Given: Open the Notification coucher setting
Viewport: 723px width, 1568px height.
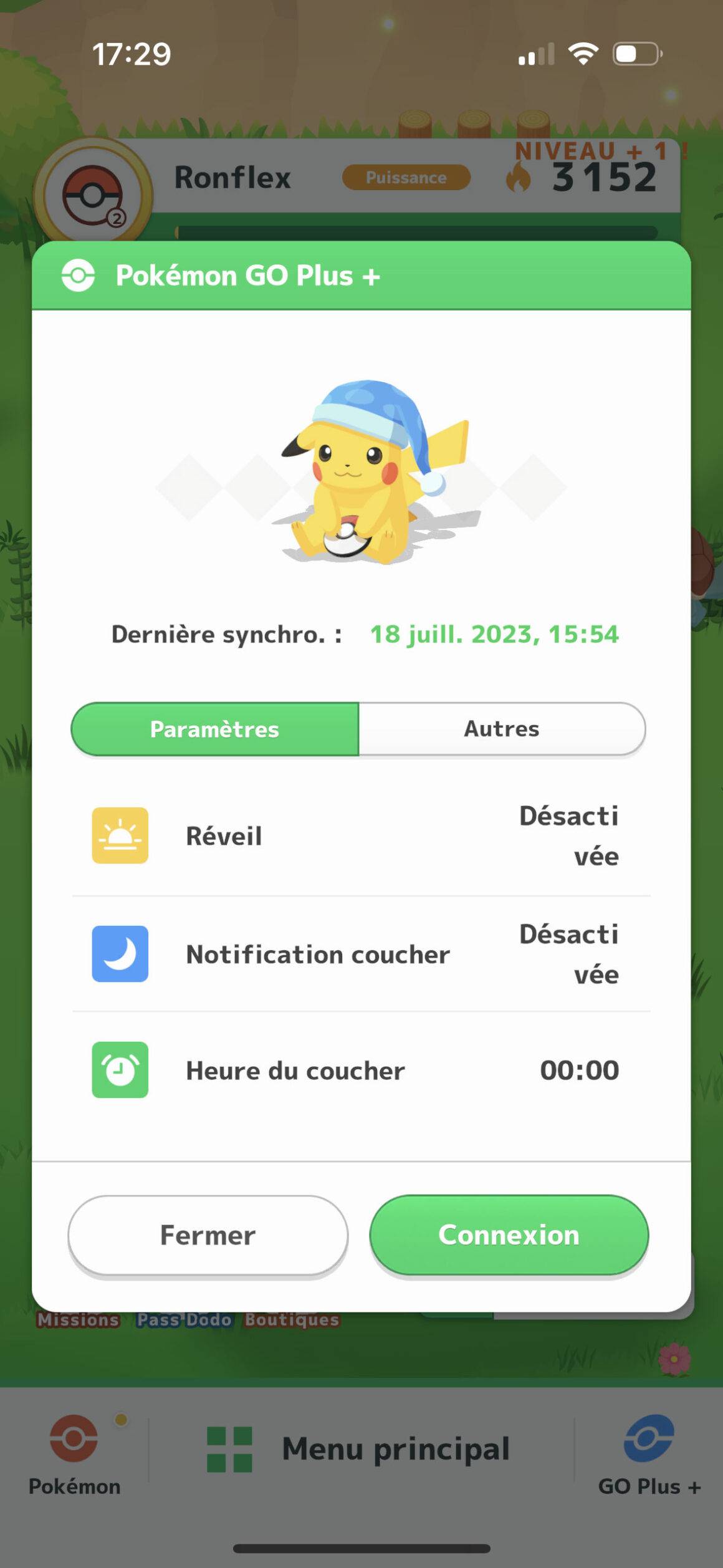Looking at the screenshot, I should 360,954.
